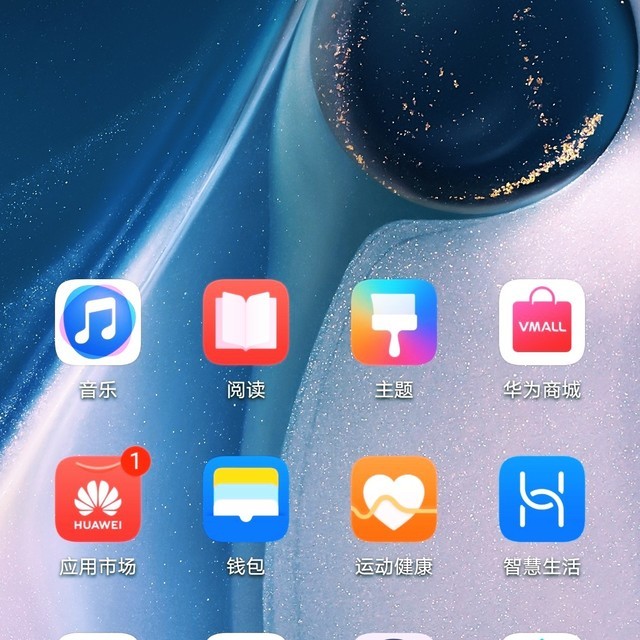Open the 音乐 music app
Image resolution: width=640 pixels, height=640 pixels.
click(98, 322)
